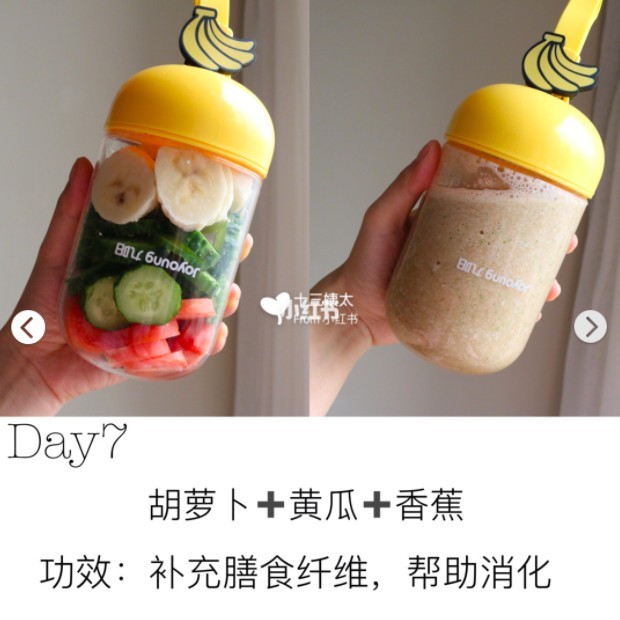Go to the previous image in the carousel
The width and height of the screenshot is (620, 620).
28,326
